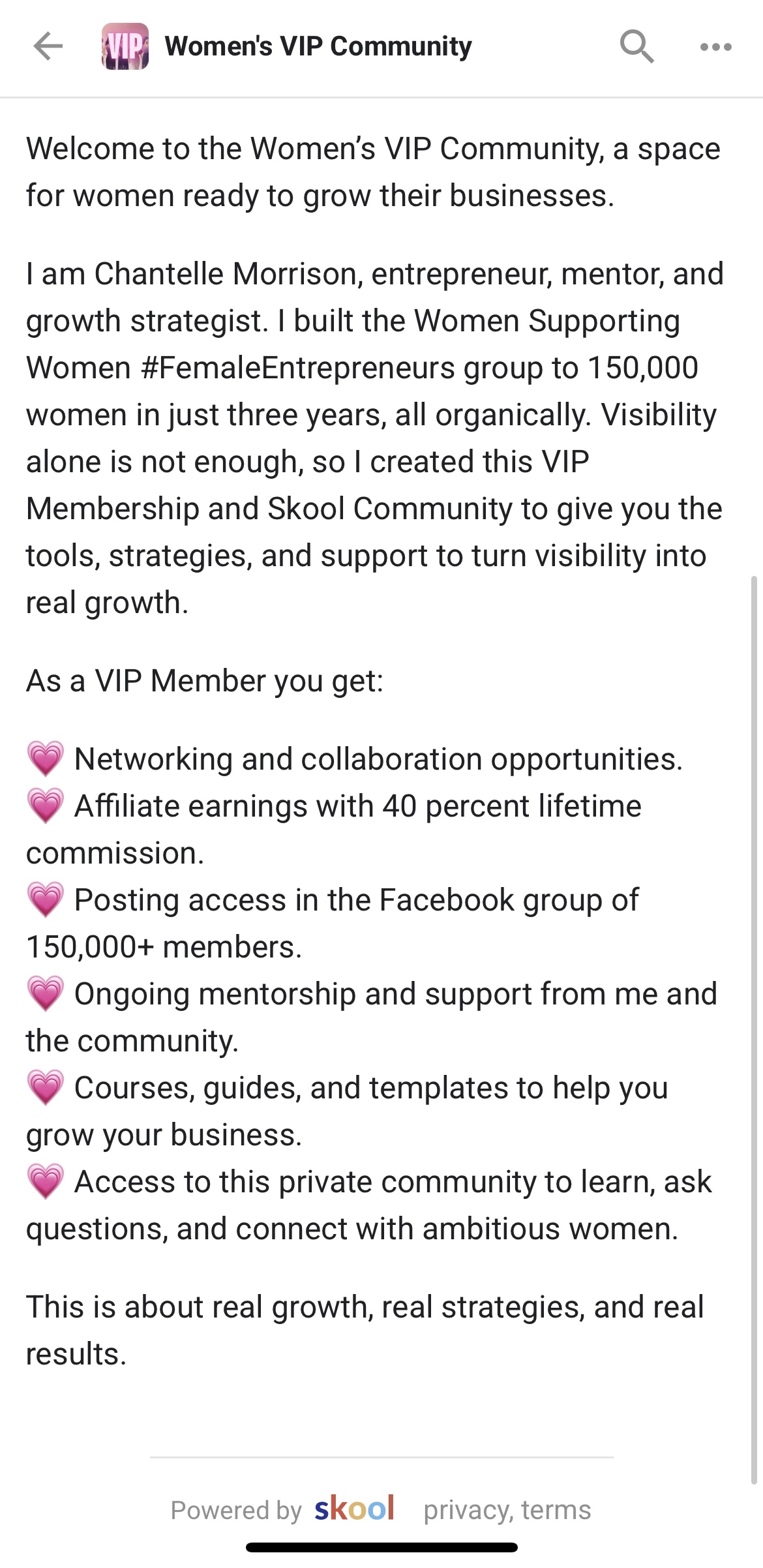The height and width of the screenshot is (1568, 763).
Task: Go back using the arrow
Action: pyautogui.click(x=48, y=46)
